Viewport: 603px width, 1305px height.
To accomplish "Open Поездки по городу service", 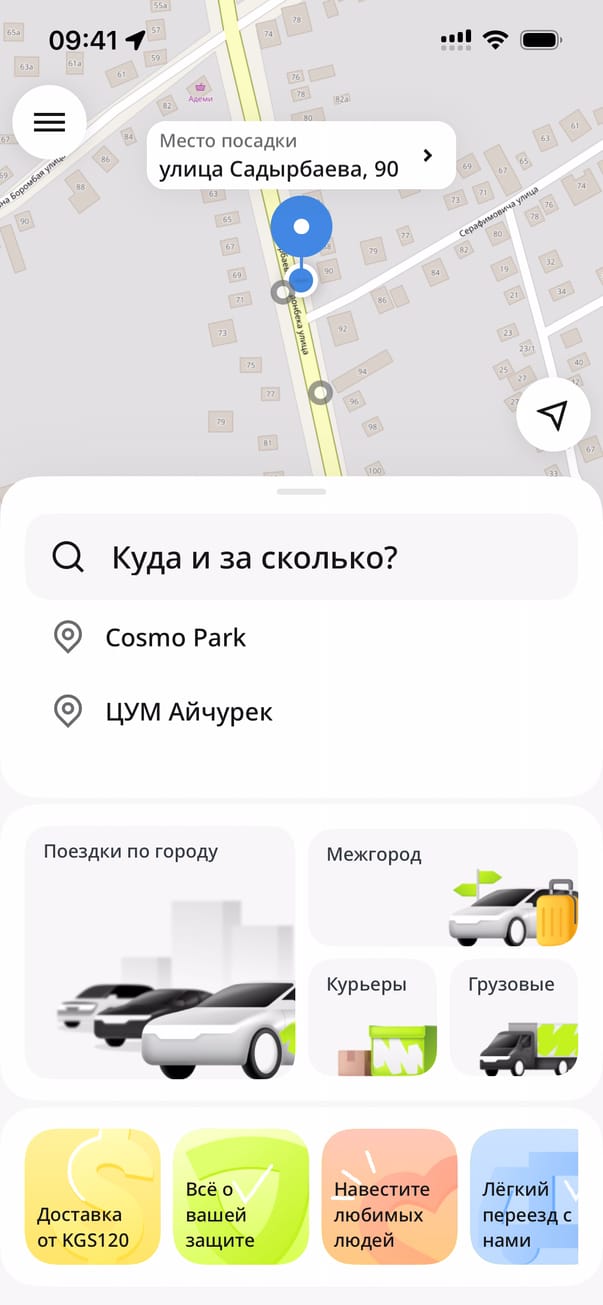I will tap(159, 952).
